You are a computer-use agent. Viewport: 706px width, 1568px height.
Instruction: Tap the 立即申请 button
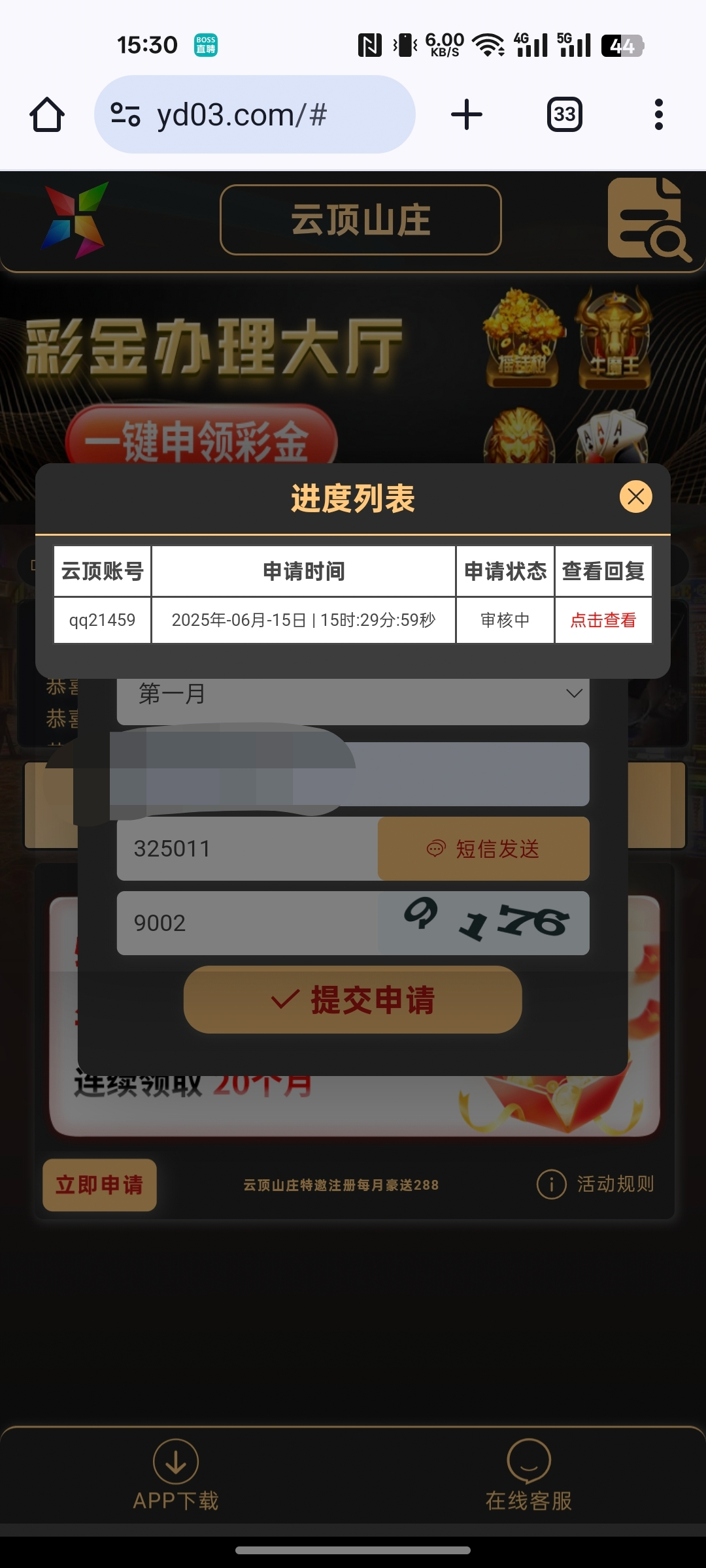99,1184
